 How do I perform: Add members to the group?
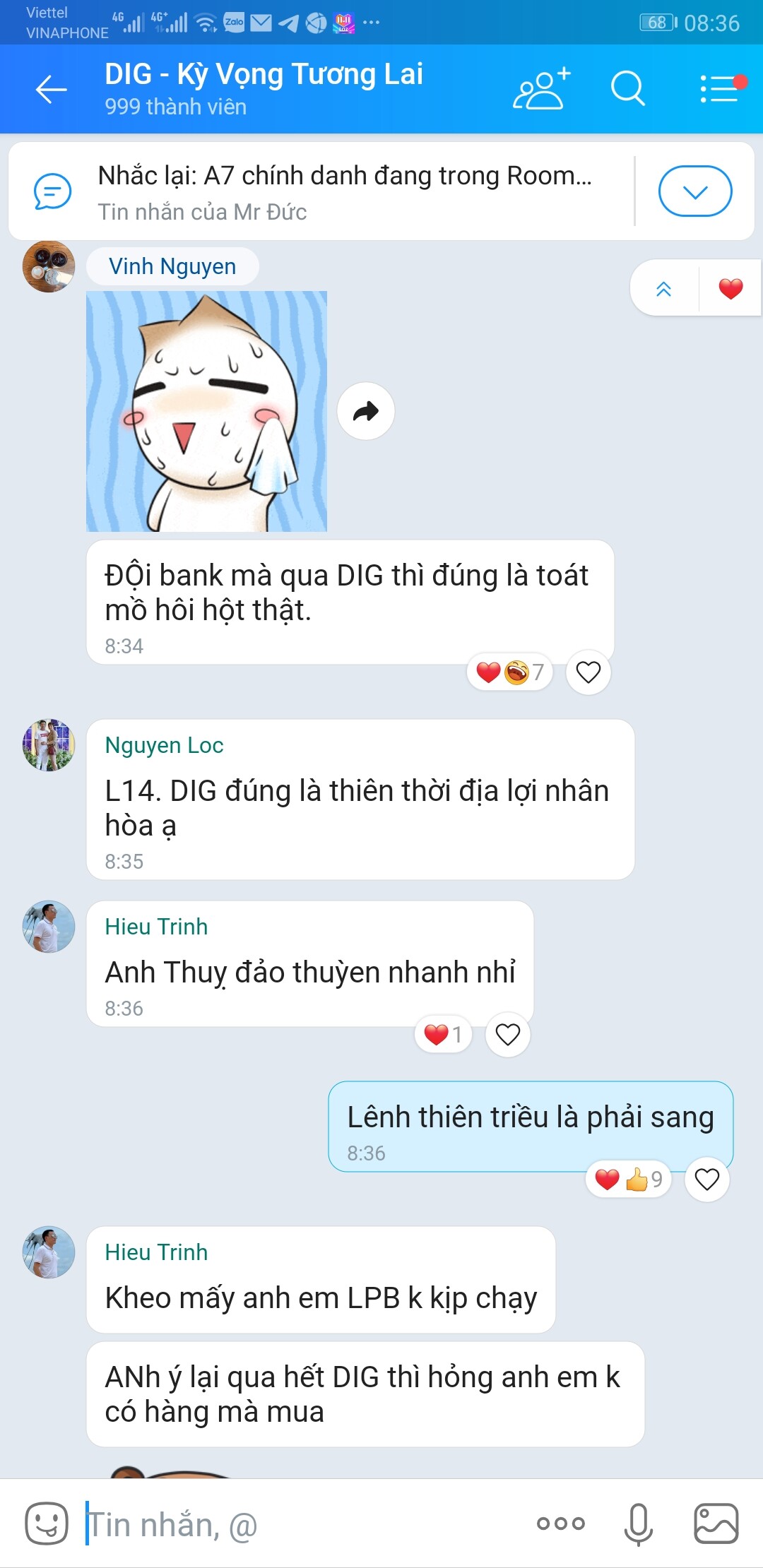[540, 89]
